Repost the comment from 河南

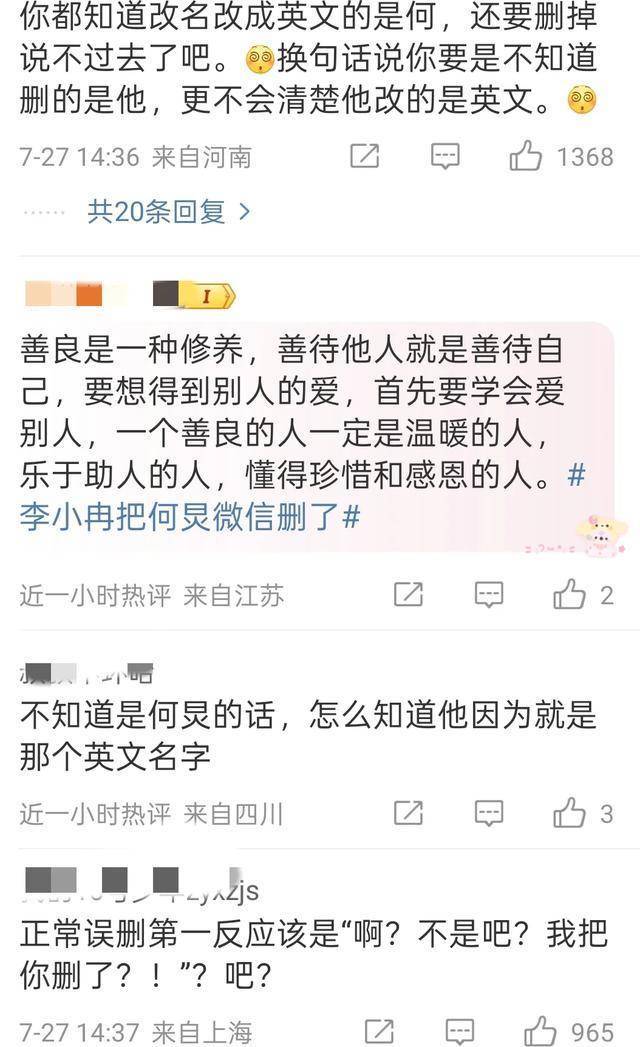[x=364, y=156]
